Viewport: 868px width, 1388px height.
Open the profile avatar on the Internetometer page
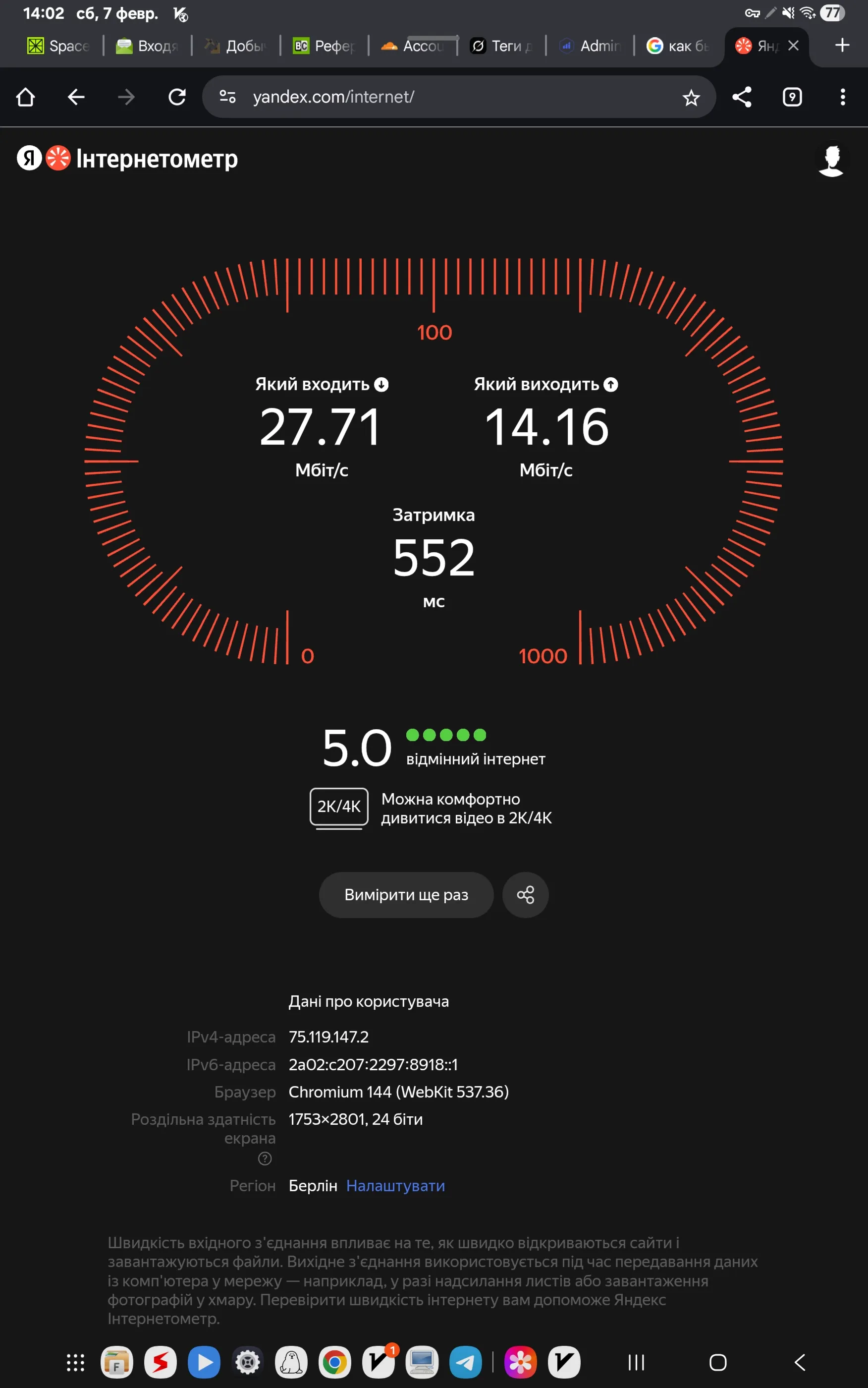coord(832,159)
